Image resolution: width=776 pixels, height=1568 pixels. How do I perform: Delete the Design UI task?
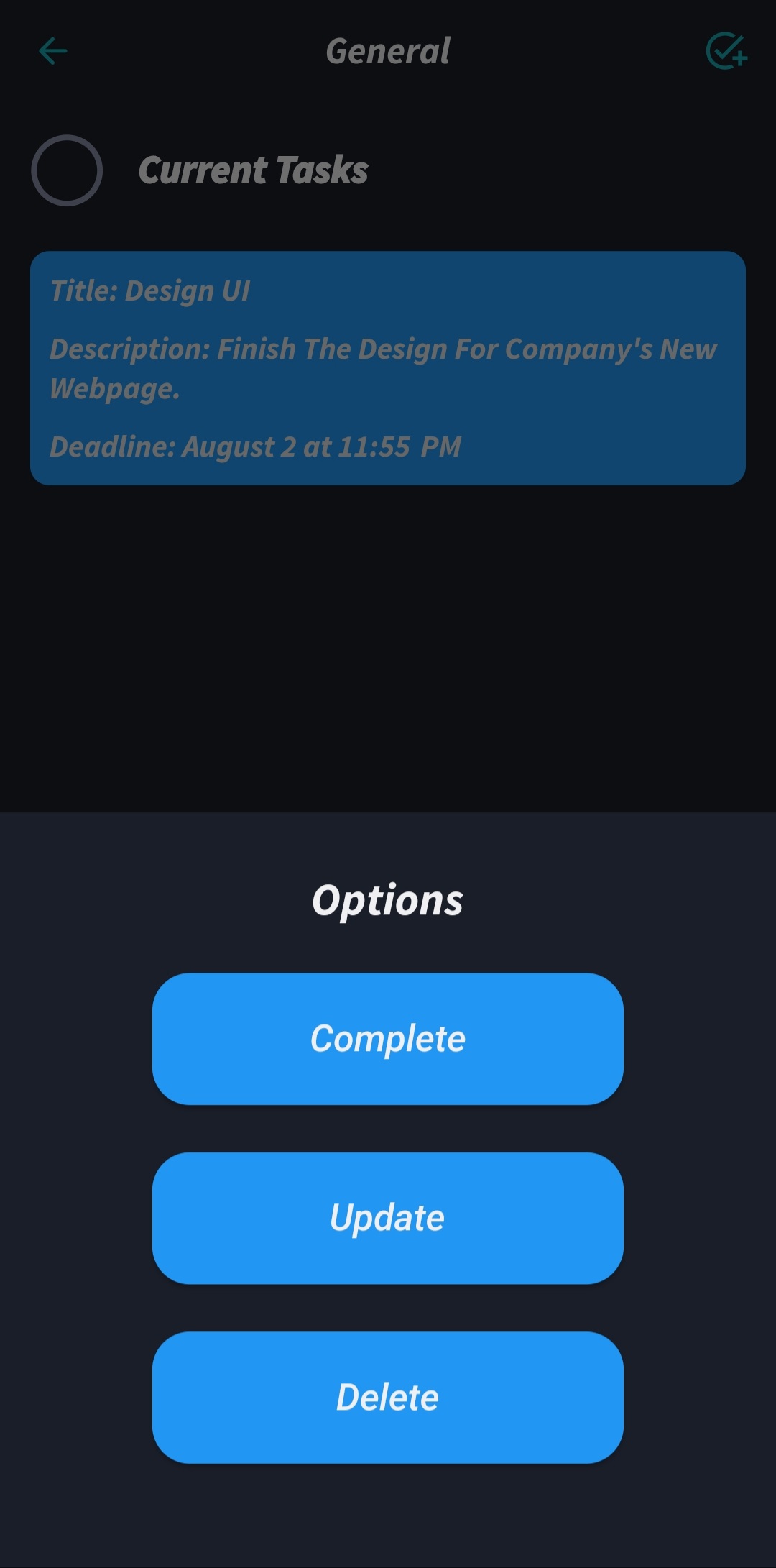point(387,1397)
